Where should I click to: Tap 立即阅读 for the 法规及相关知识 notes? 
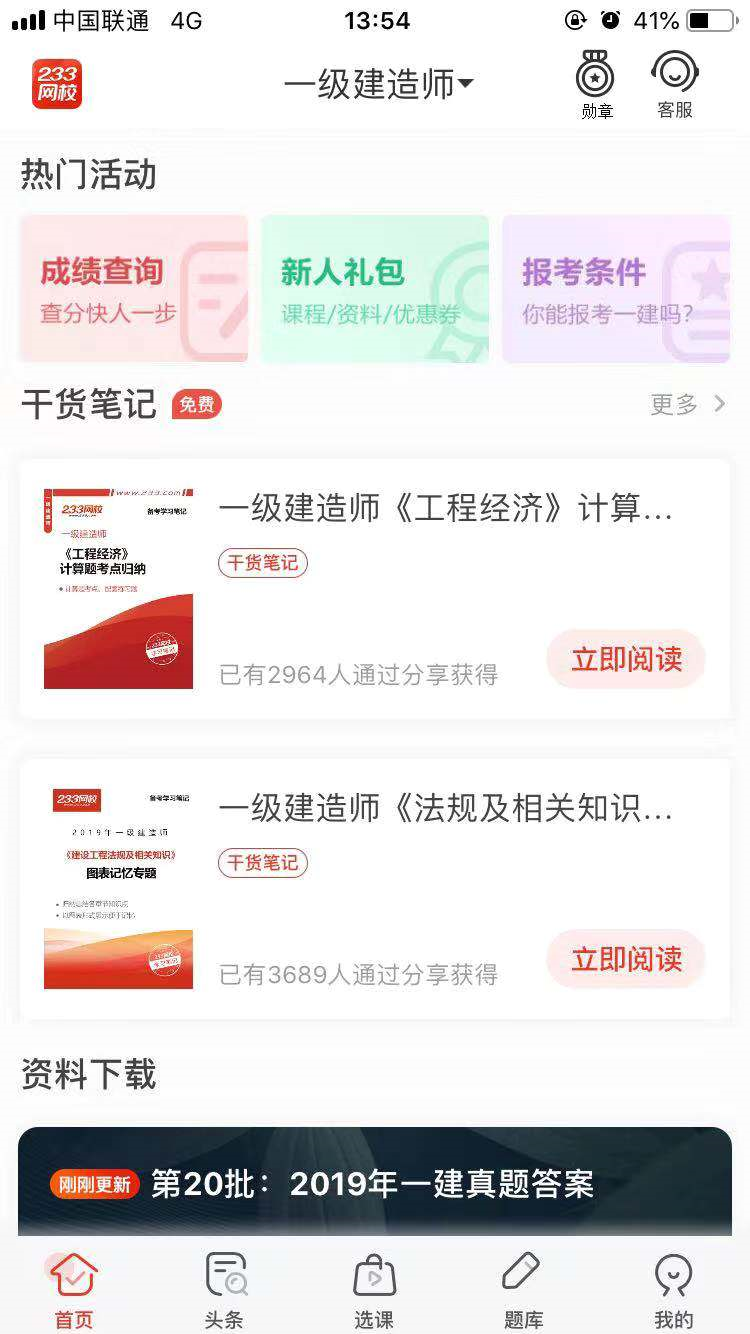click(x=626, y=959)
